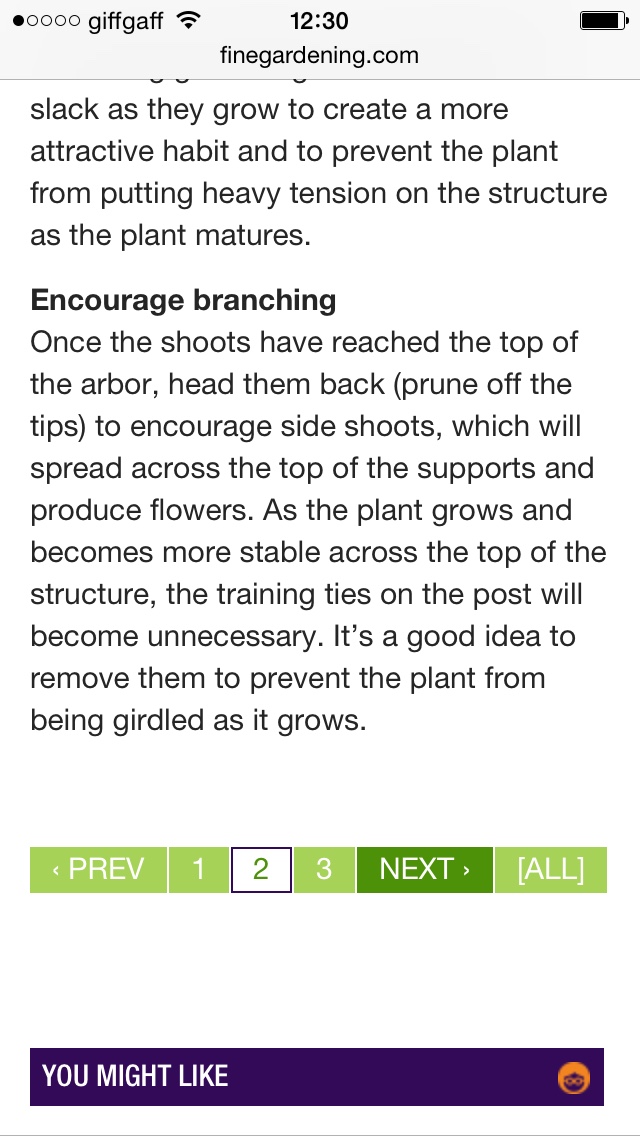Open page 3 of the article

pos(324,869)
